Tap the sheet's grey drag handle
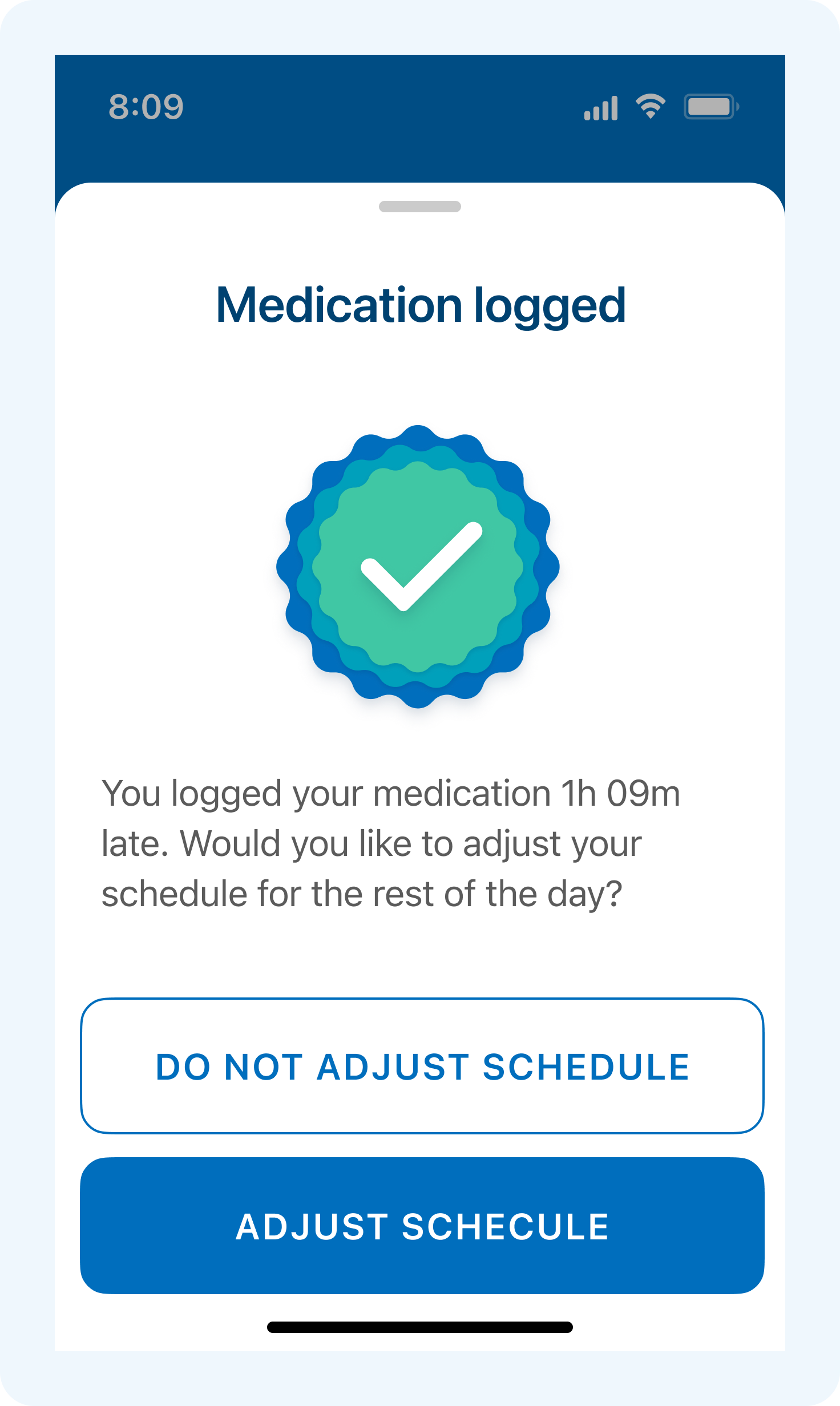 (x=420, y=207)
